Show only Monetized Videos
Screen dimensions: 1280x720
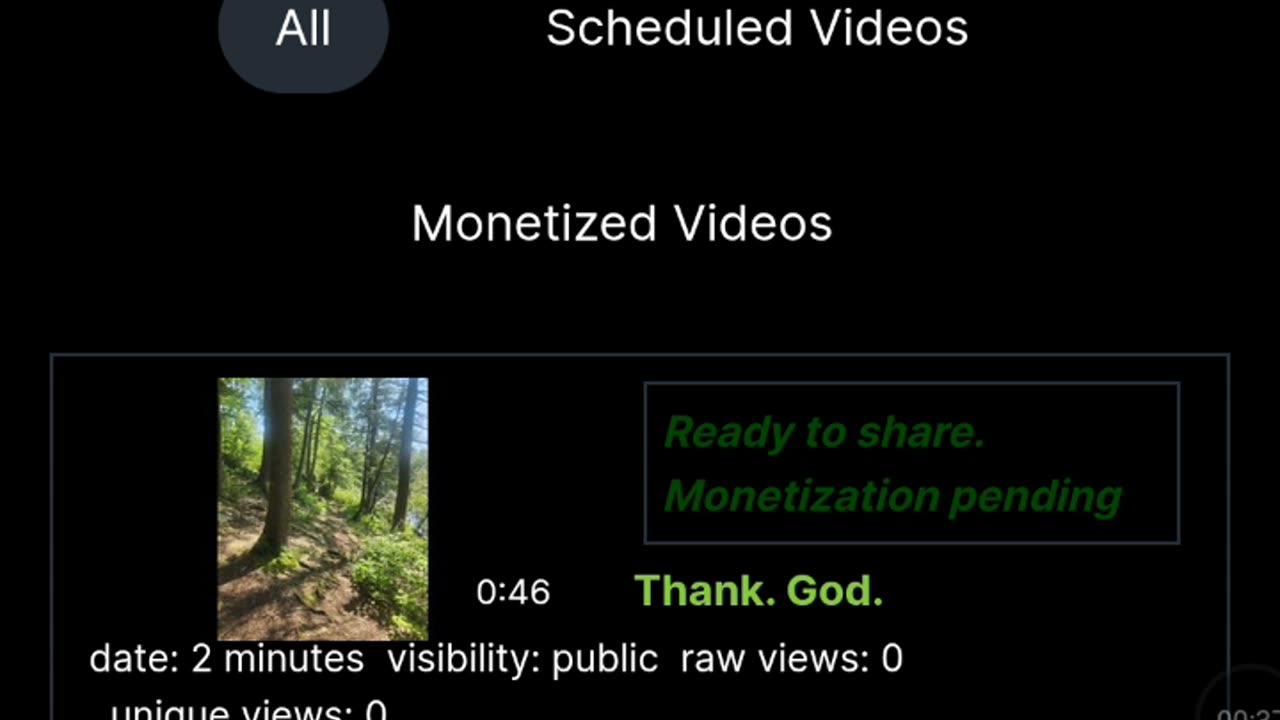[x=621, y=223]
